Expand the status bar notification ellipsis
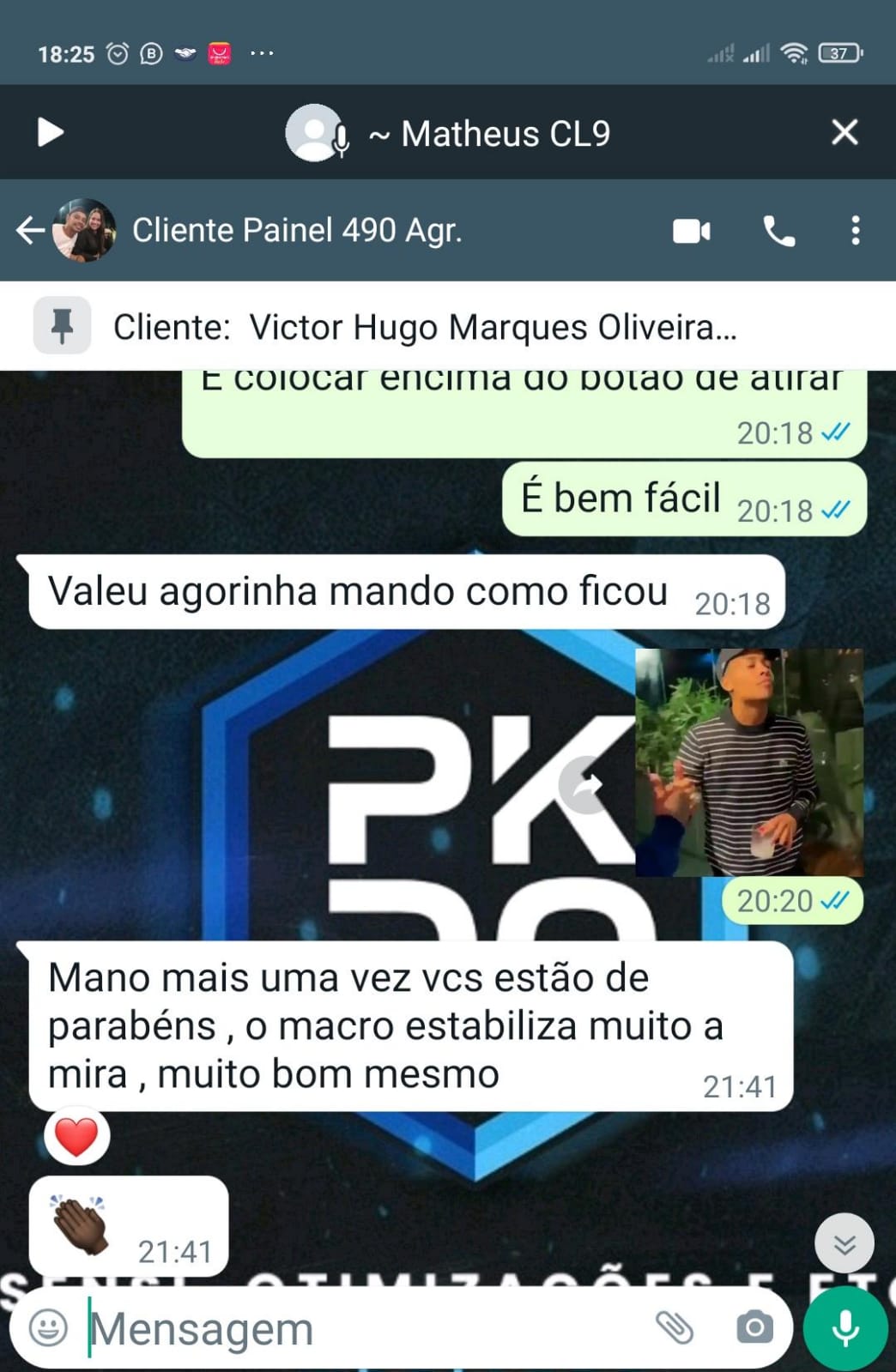Viewport: 896px width, 1372px height. pyautogui.click(x=262, y=53)
